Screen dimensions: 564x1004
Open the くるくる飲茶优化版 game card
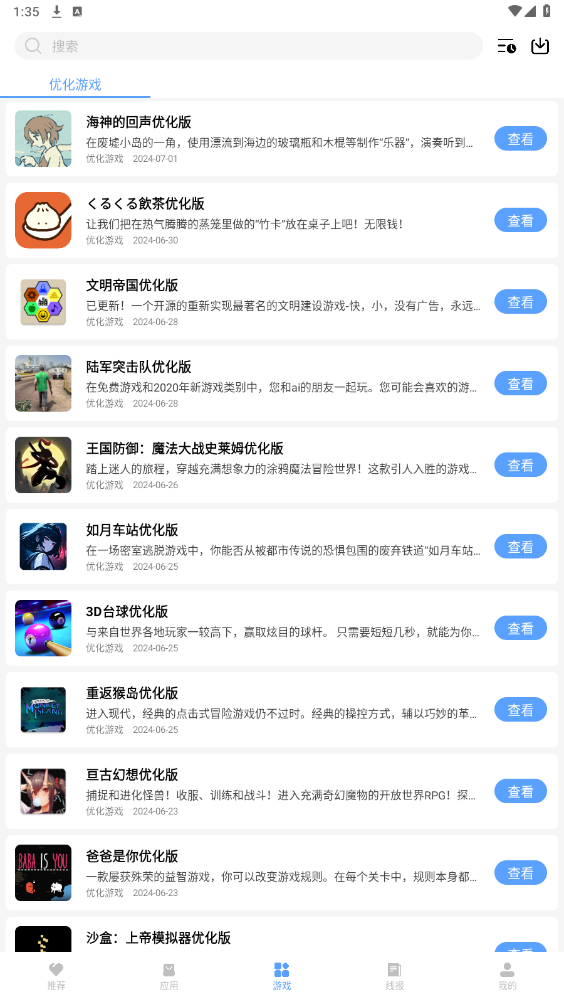coord(282,220)
